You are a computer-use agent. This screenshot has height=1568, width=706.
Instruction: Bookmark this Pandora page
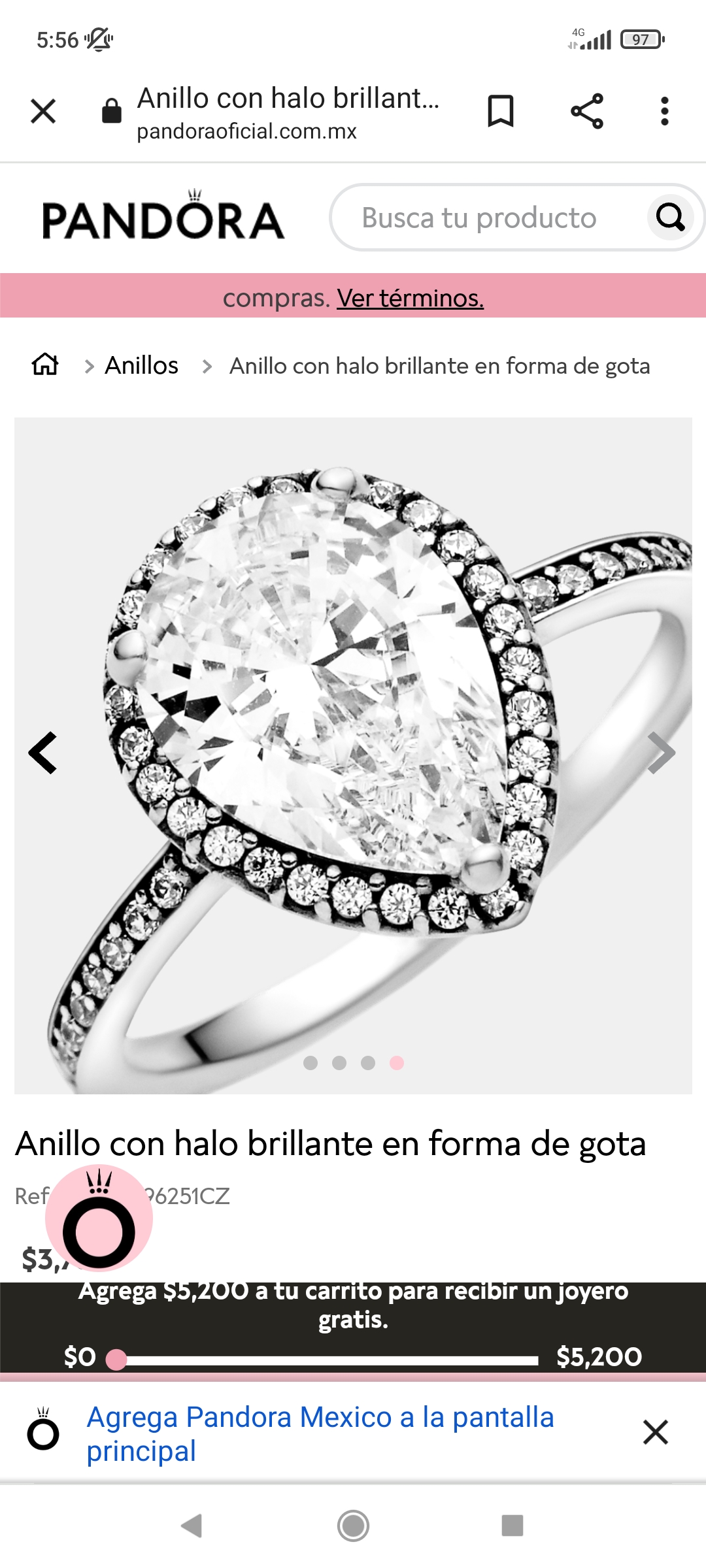[501, 111]
